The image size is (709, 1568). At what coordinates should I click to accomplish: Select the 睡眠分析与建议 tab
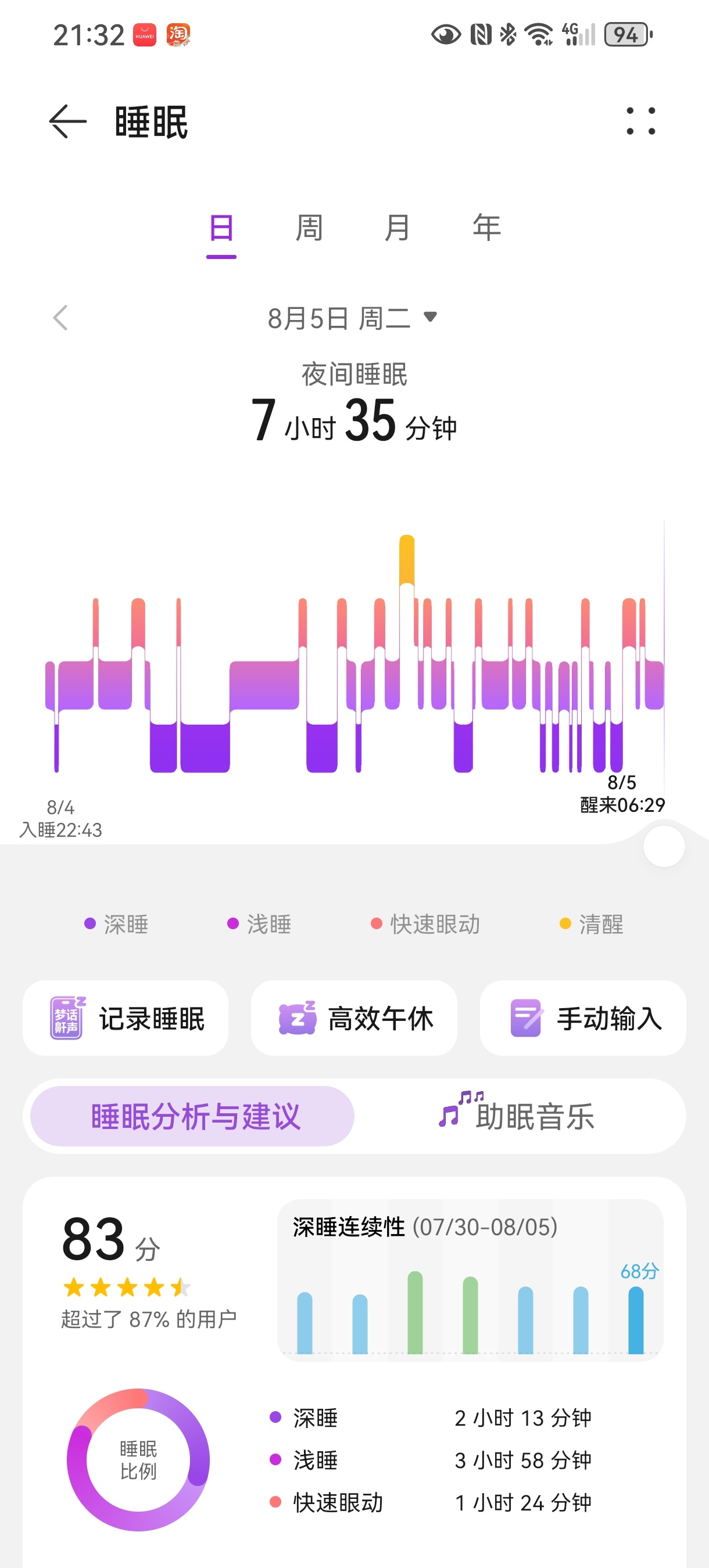[x=192, y=1116]
